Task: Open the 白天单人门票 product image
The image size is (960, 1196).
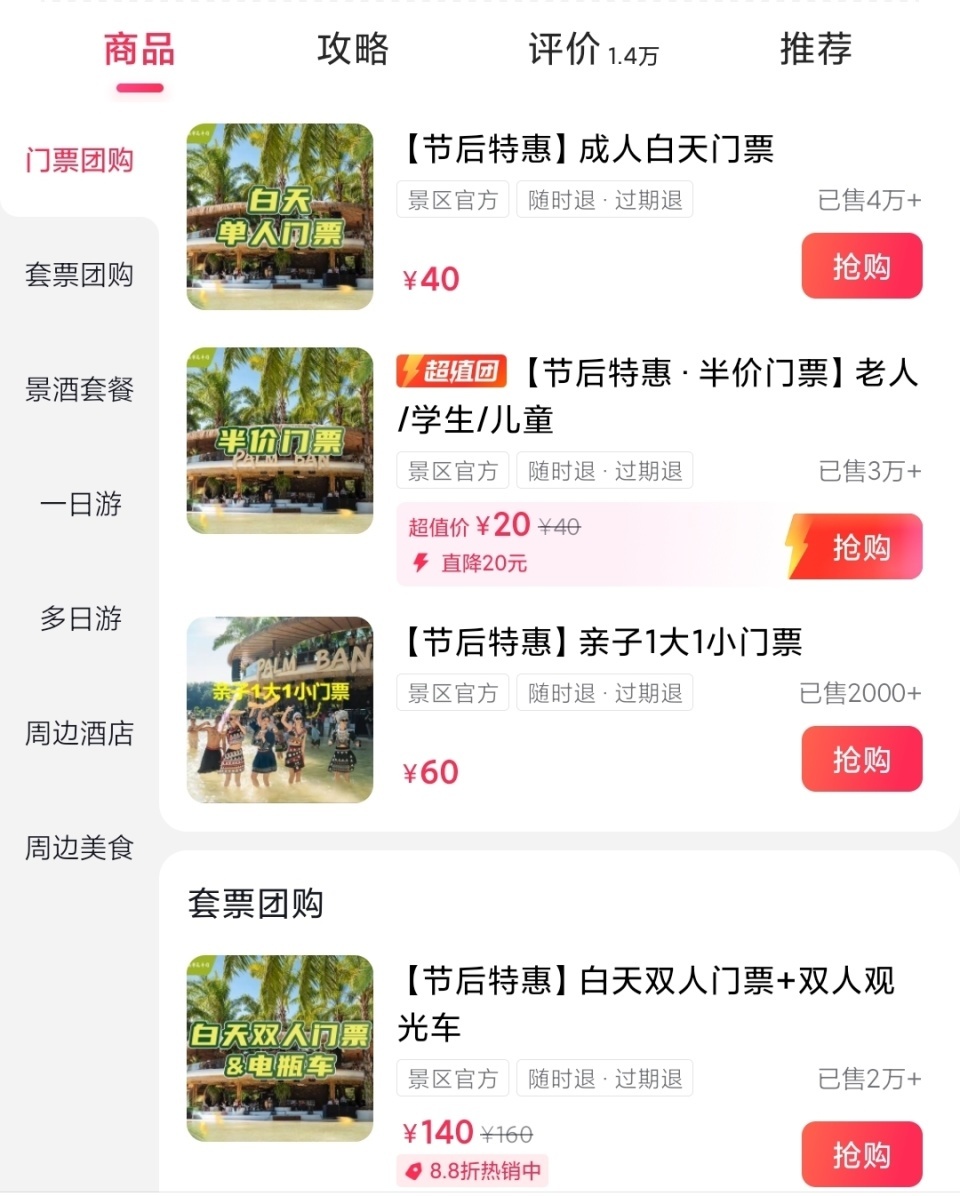Action: tap(280, 216)
